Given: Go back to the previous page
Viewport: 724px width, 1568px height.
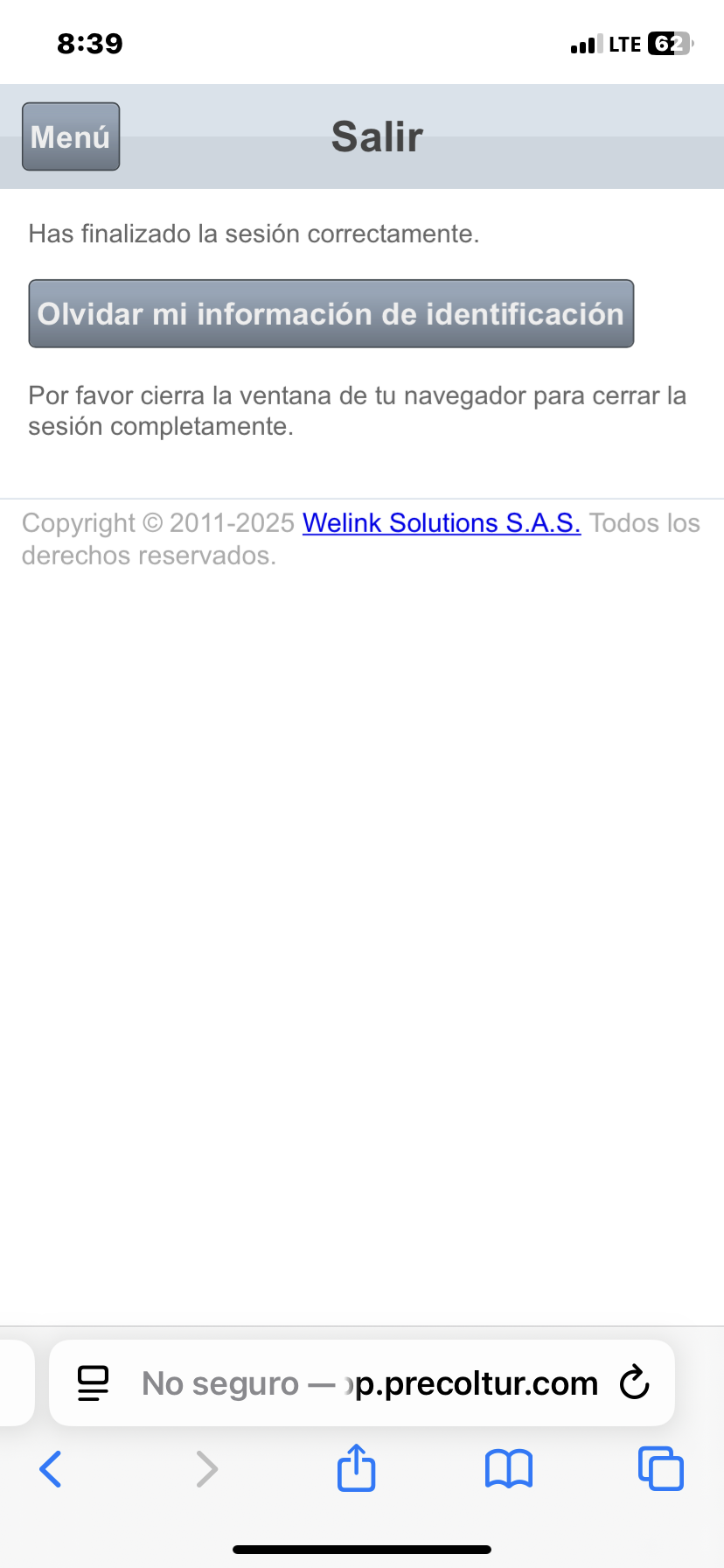Looking at the screenshot, I should (51, 1469).
